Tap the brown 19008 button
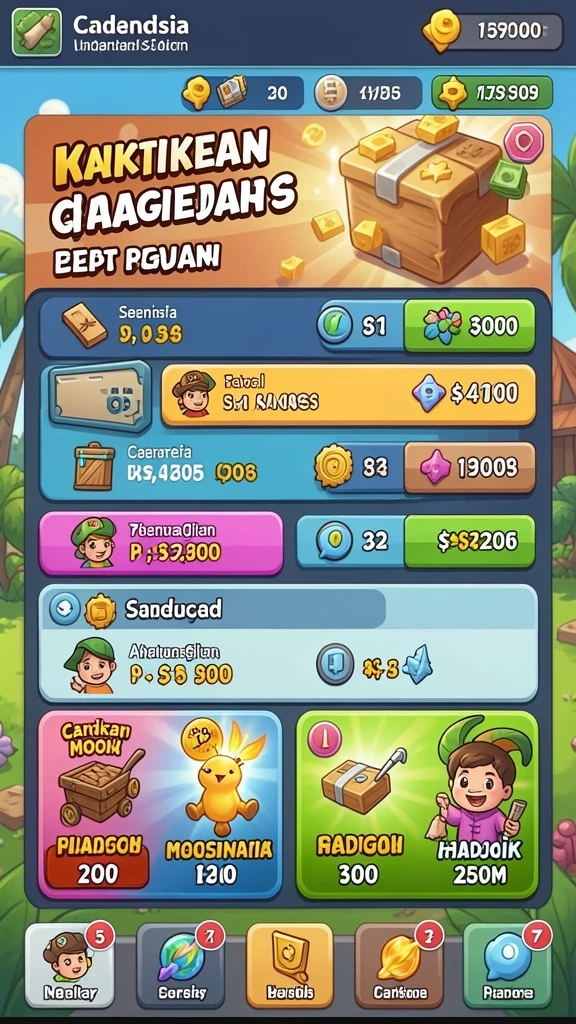 click(470, 467)
